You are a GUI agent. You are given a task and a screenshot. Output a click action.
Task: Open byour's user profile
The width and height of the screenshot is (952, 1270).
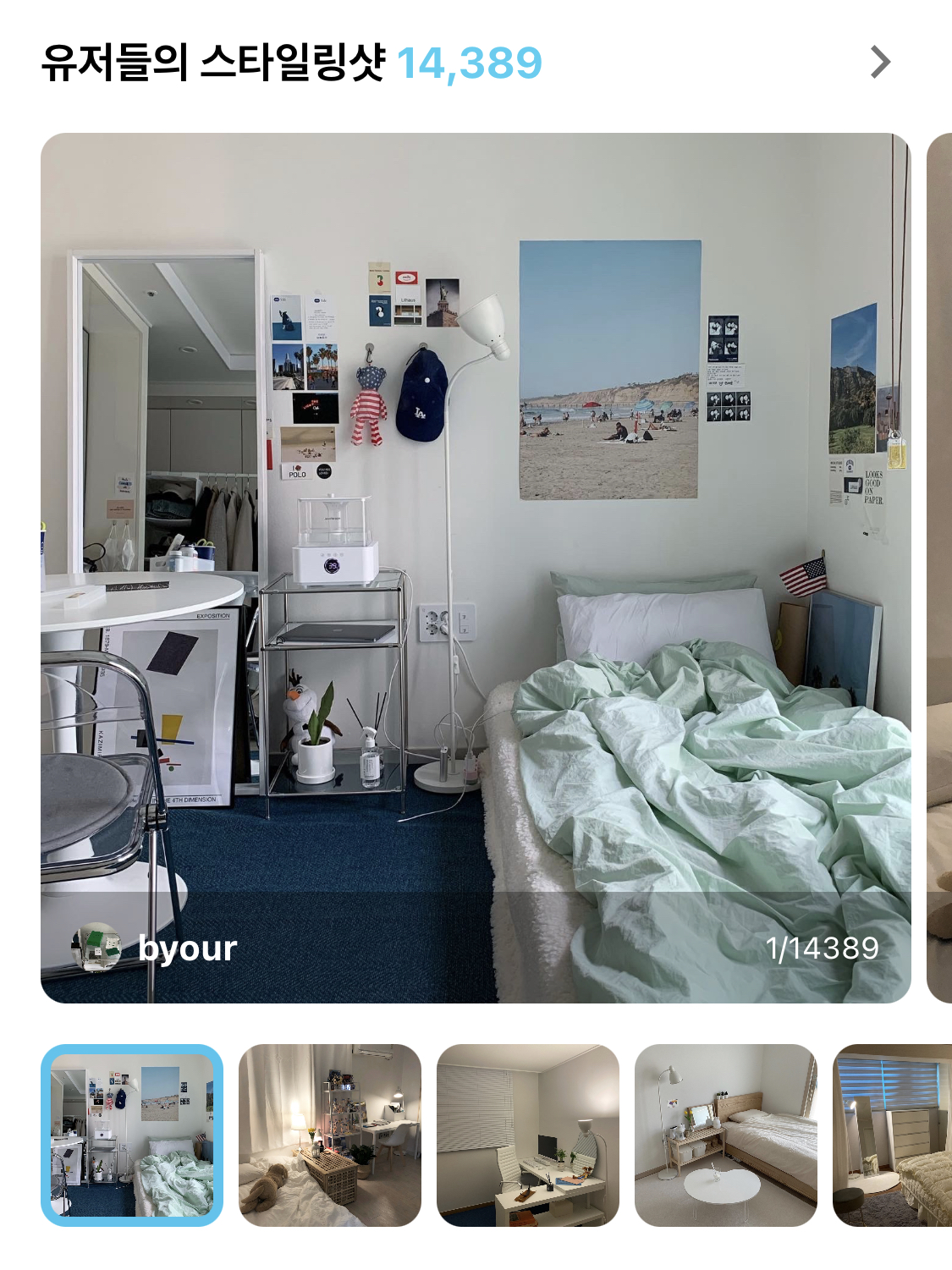(155, 948)
